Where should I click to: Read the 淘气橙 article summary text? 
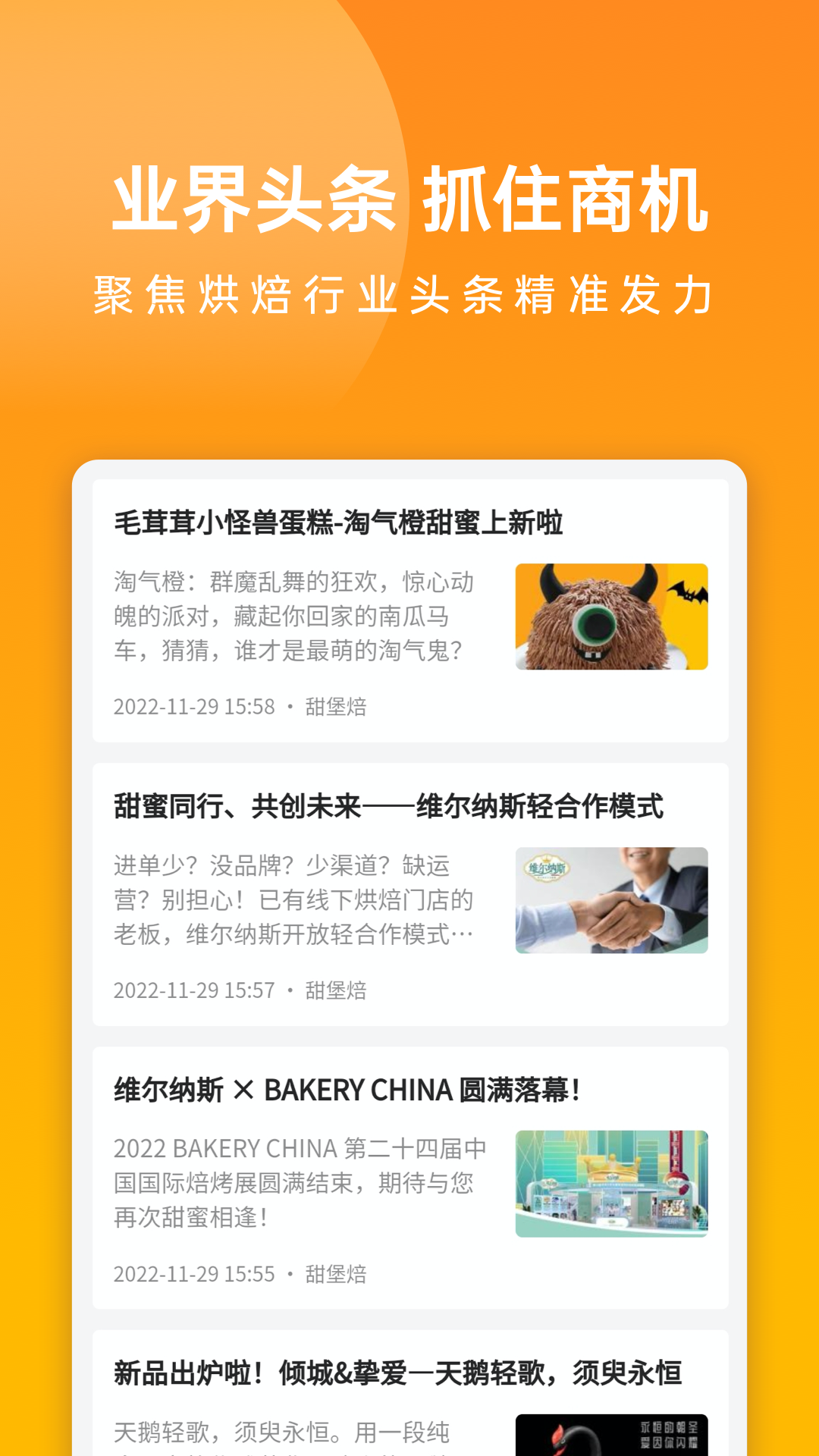[296, 616]
